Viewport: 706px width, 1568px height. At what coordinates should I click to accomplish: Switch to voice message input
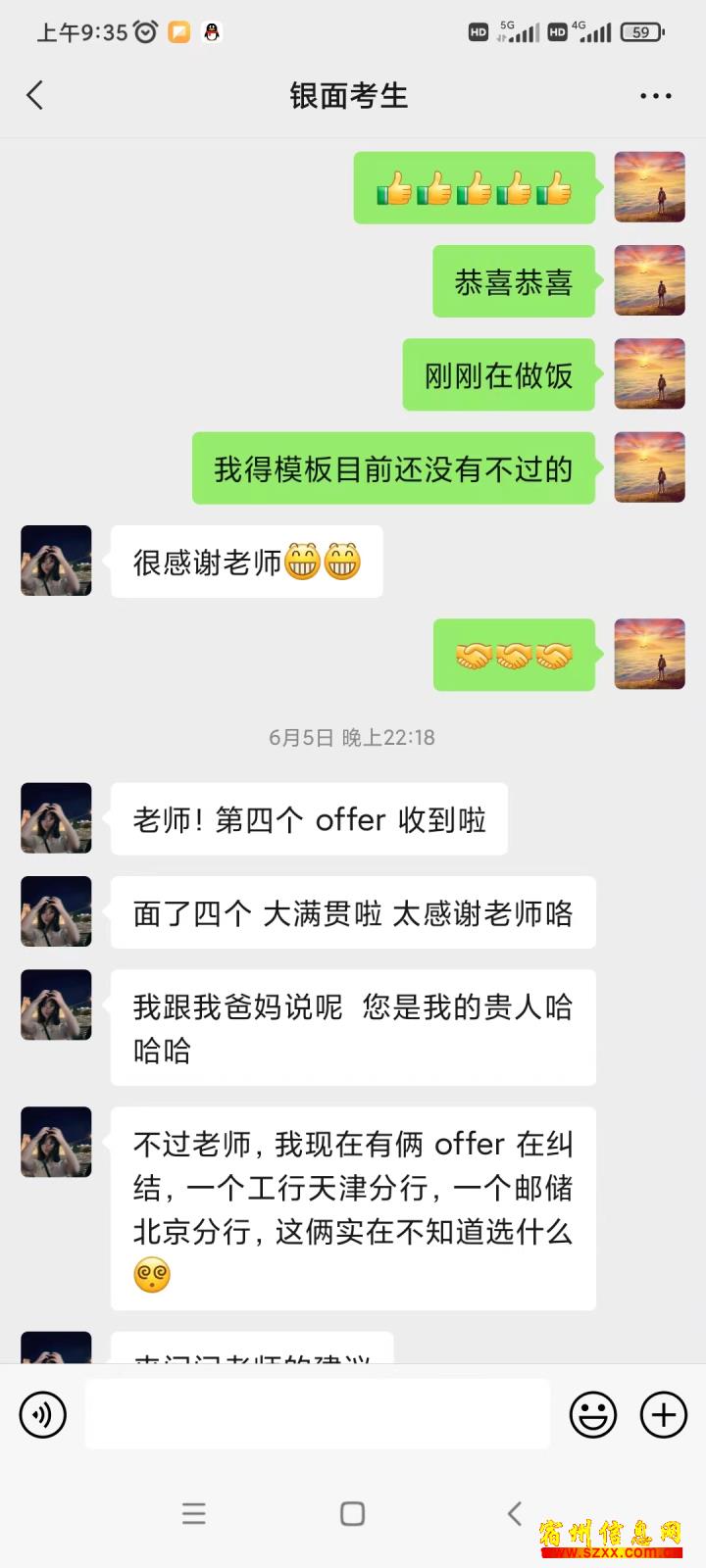(x=43, y=1415)
